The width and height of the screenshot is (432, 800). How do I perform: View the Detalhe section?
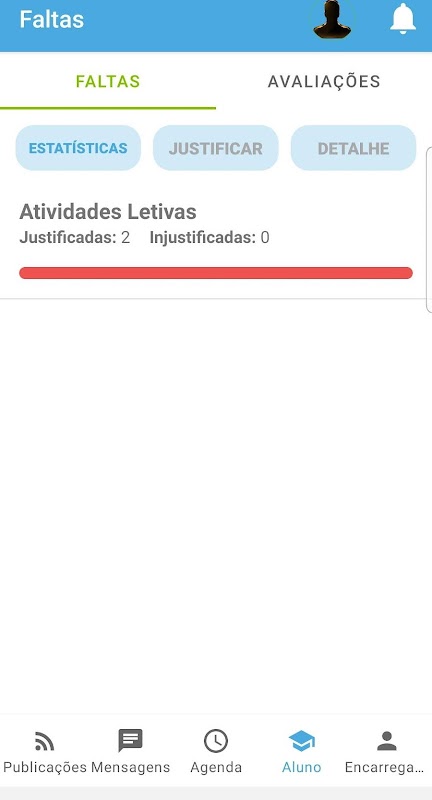[353, 148]
